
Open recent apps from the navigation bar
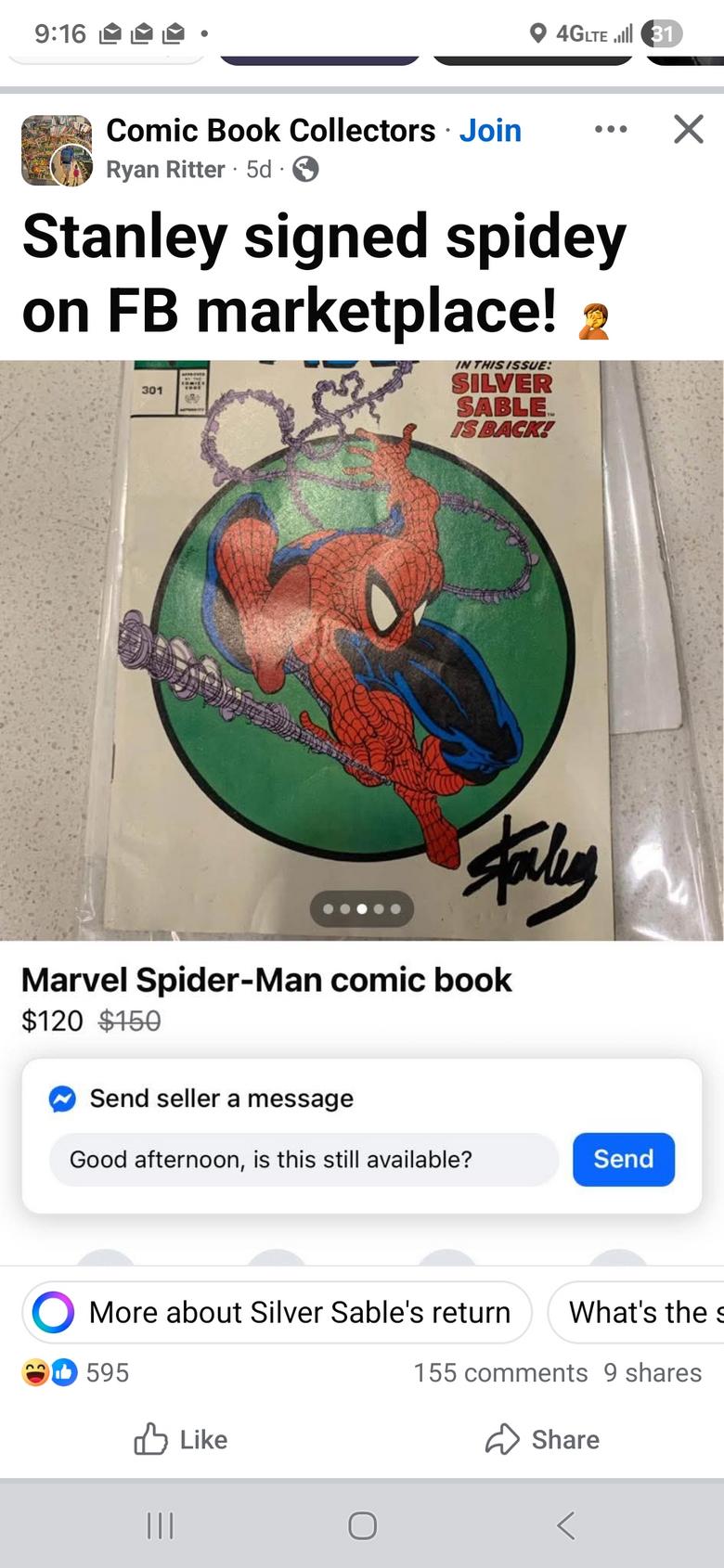pyautogui.click(x=160, y=1525)
